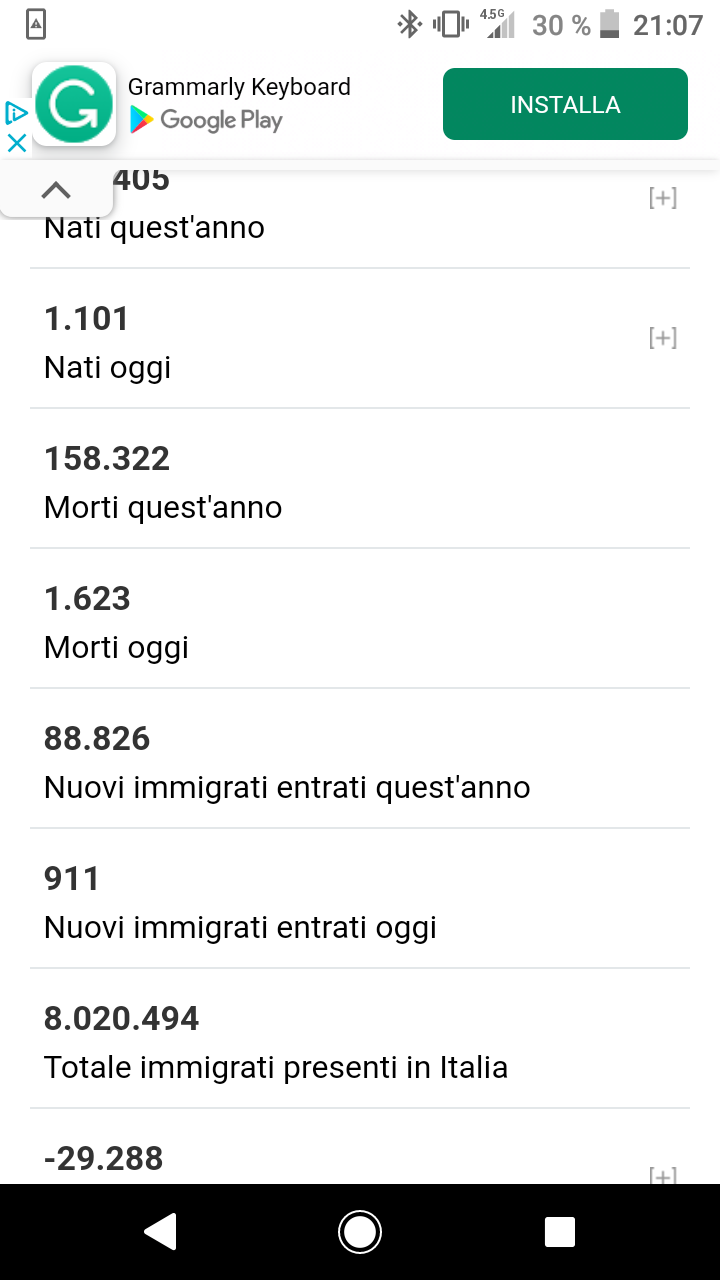720x1280 pixels.
Task: Expand the [+] next to Nati quest'anno
Action: (662, 198)
